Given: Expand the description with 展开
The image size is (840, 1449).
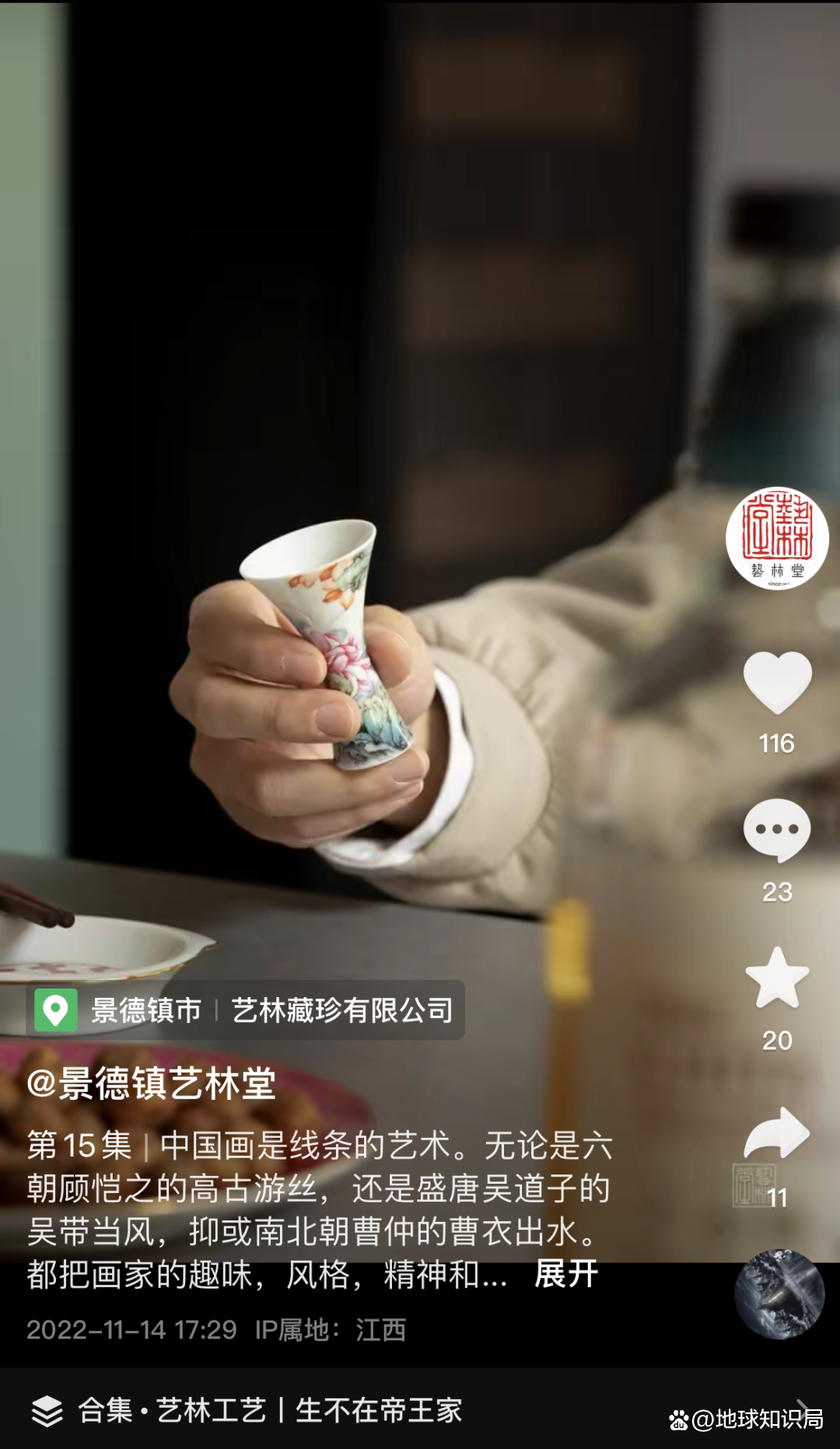Looking at the screenshot, I should [x=566, y=1274].
